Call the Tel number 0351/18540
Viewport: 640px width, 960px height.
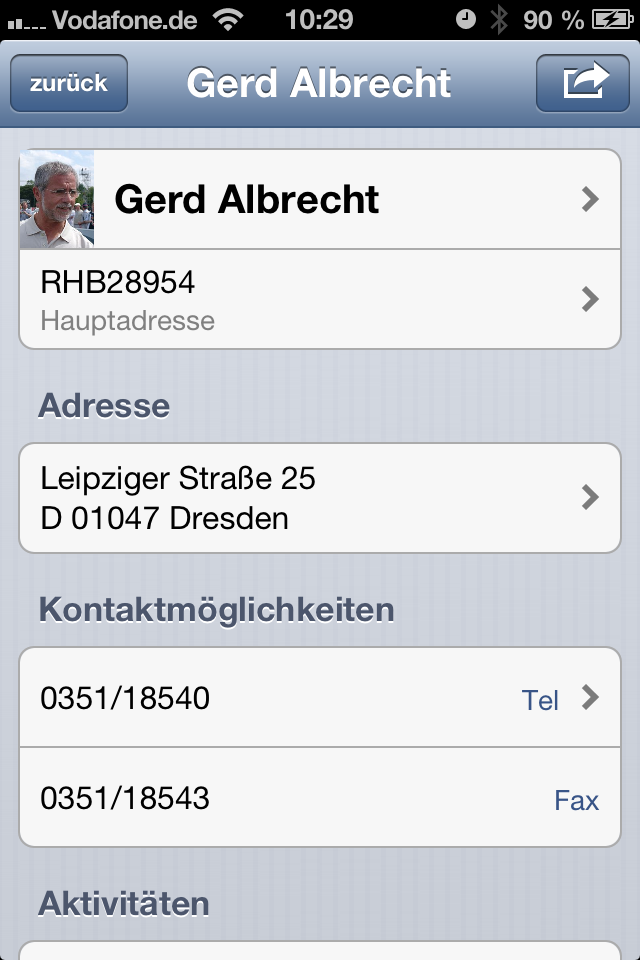click(320, 698)
